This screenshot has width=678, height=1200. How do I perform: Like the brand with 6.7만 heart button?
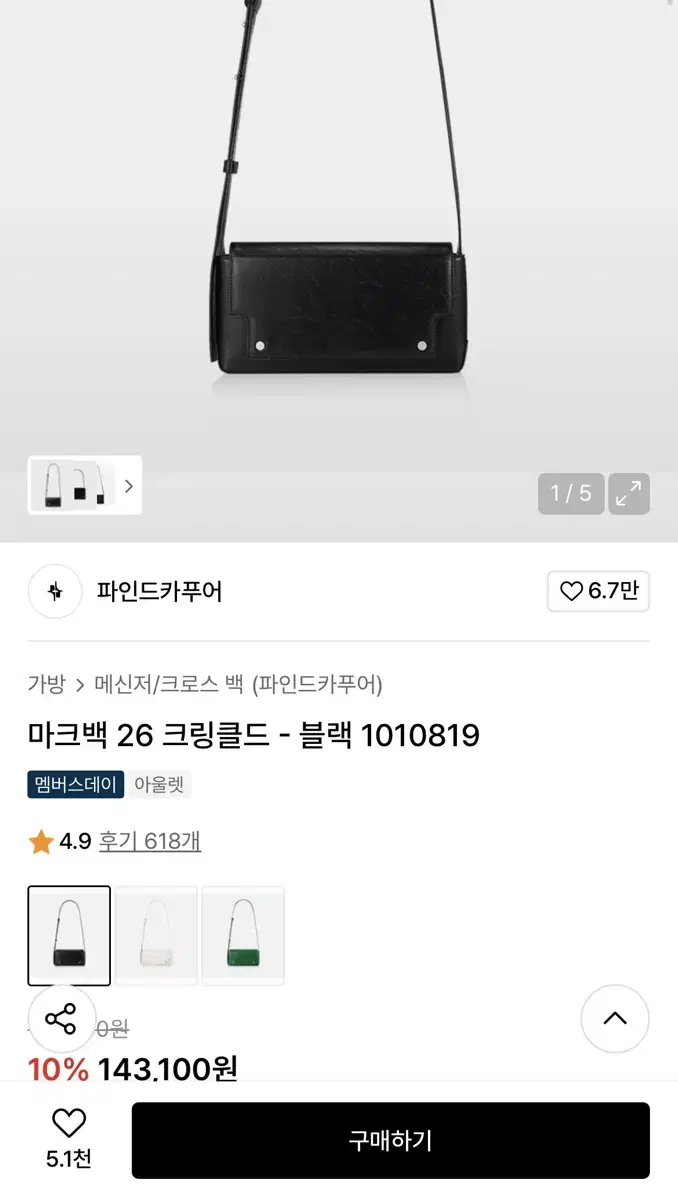(598, 591)
